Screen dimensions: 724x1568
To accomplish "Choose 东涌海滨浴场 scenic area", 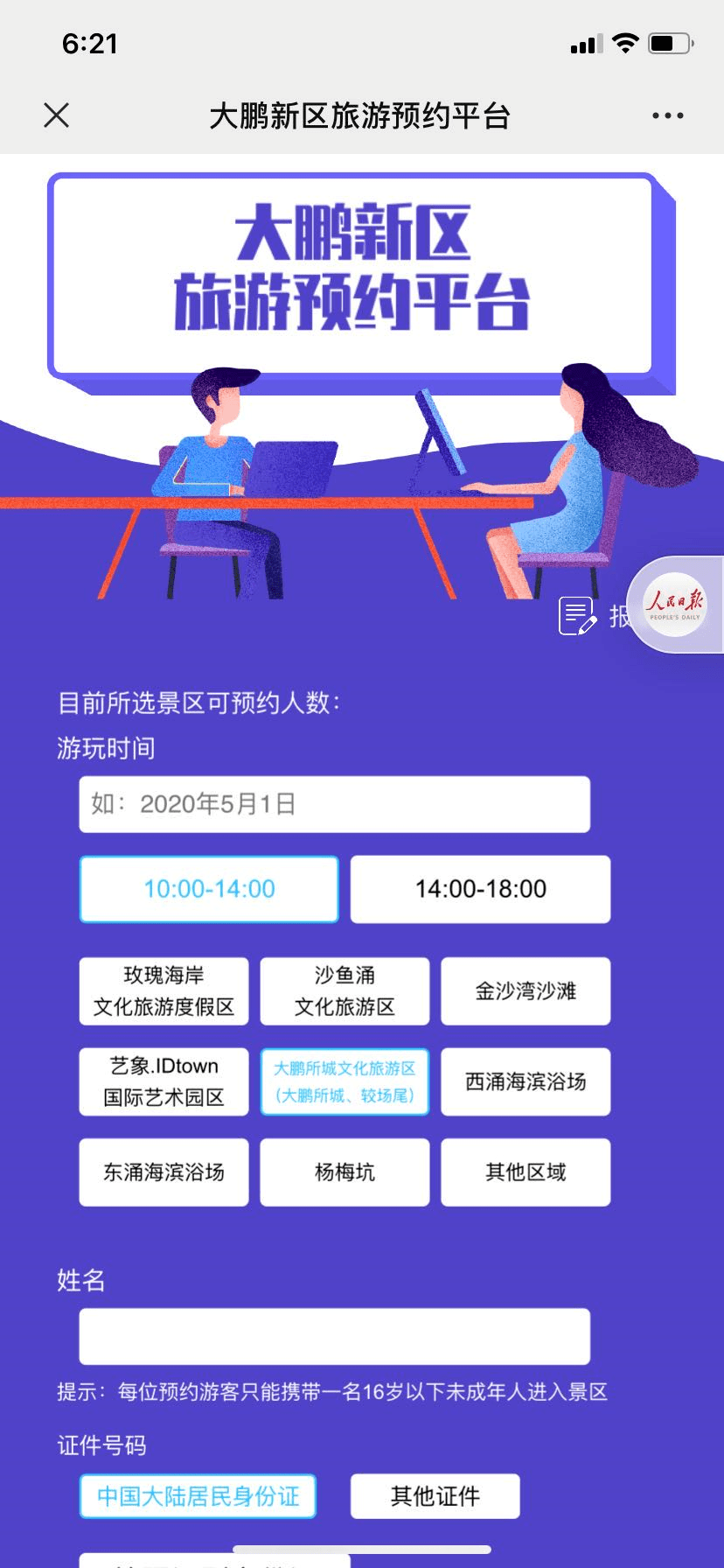I will [x=164, y=1172].
